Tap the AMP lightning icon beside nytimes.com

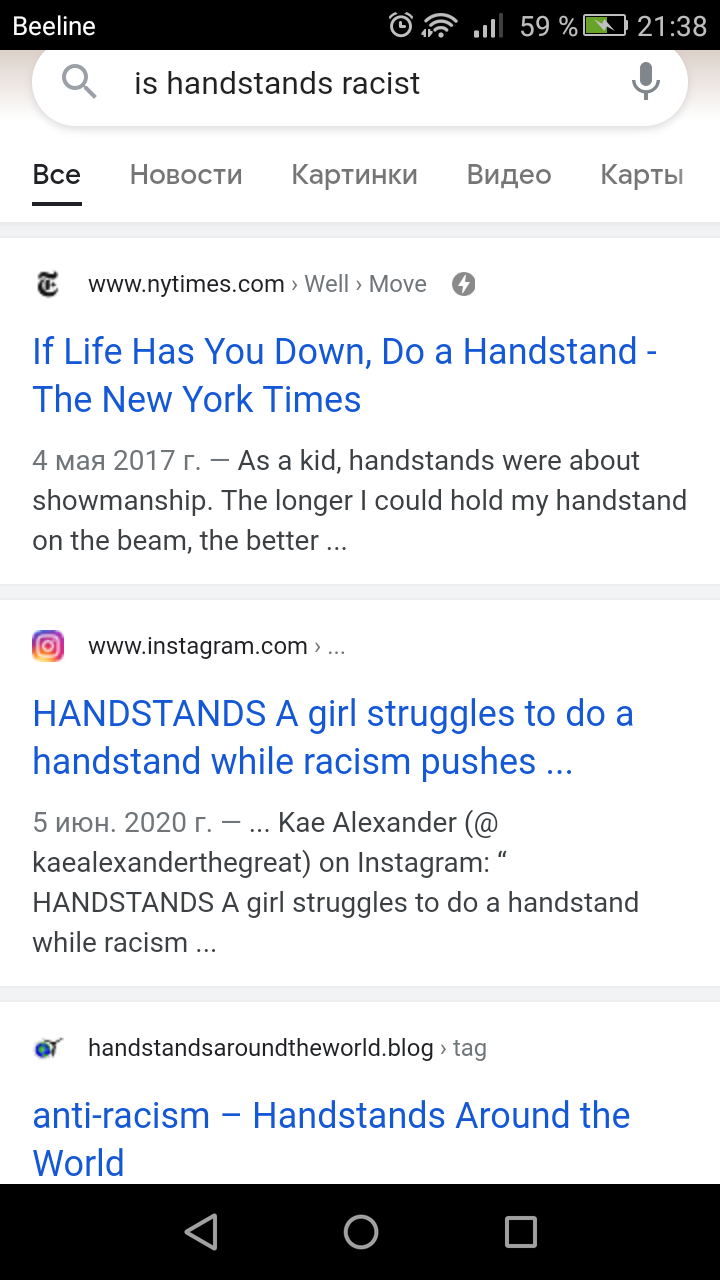point(463,284)
